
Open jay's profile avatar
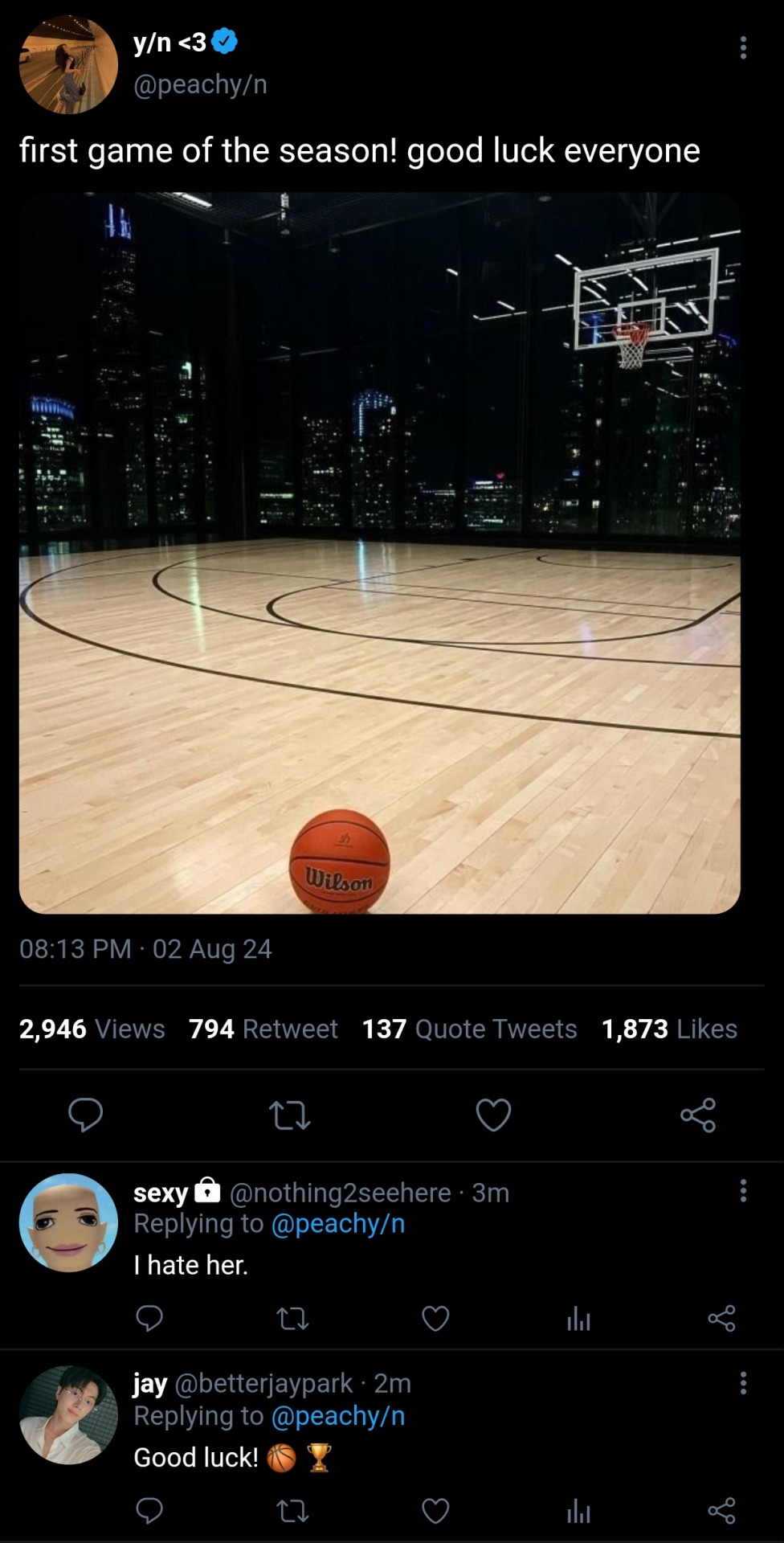68,1414
